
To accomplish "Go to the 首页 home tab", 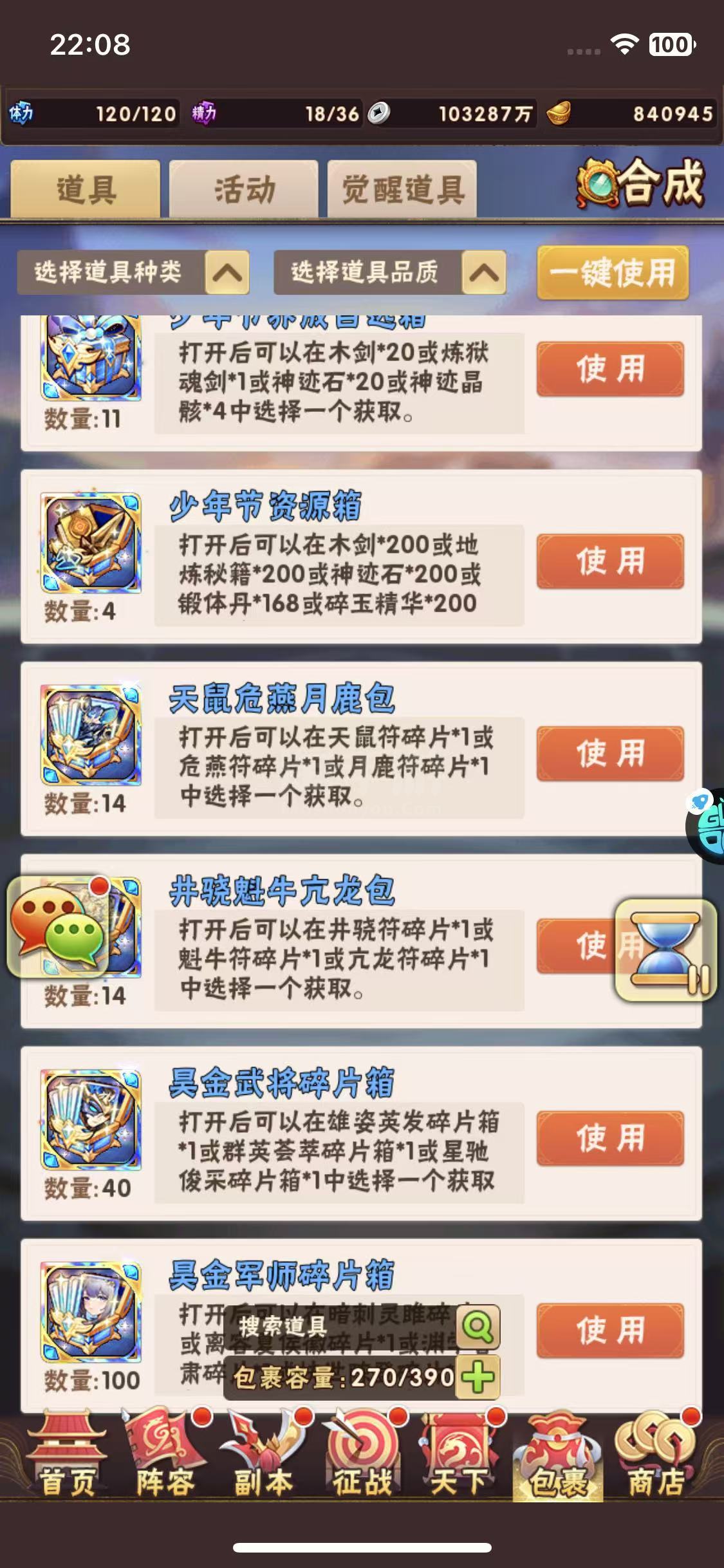I will point(67,1455).
